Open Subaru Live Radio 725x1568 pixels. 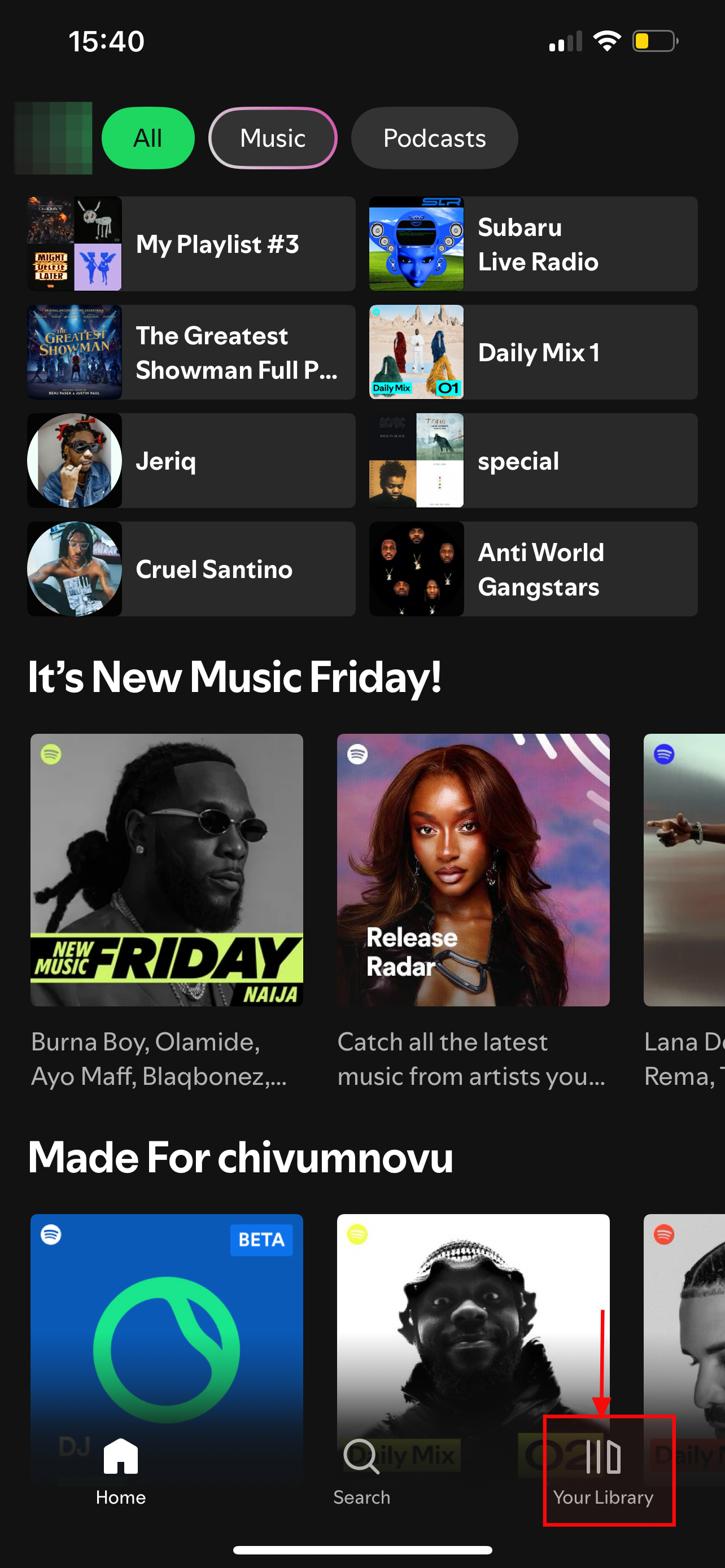click(x=533, y=243)
